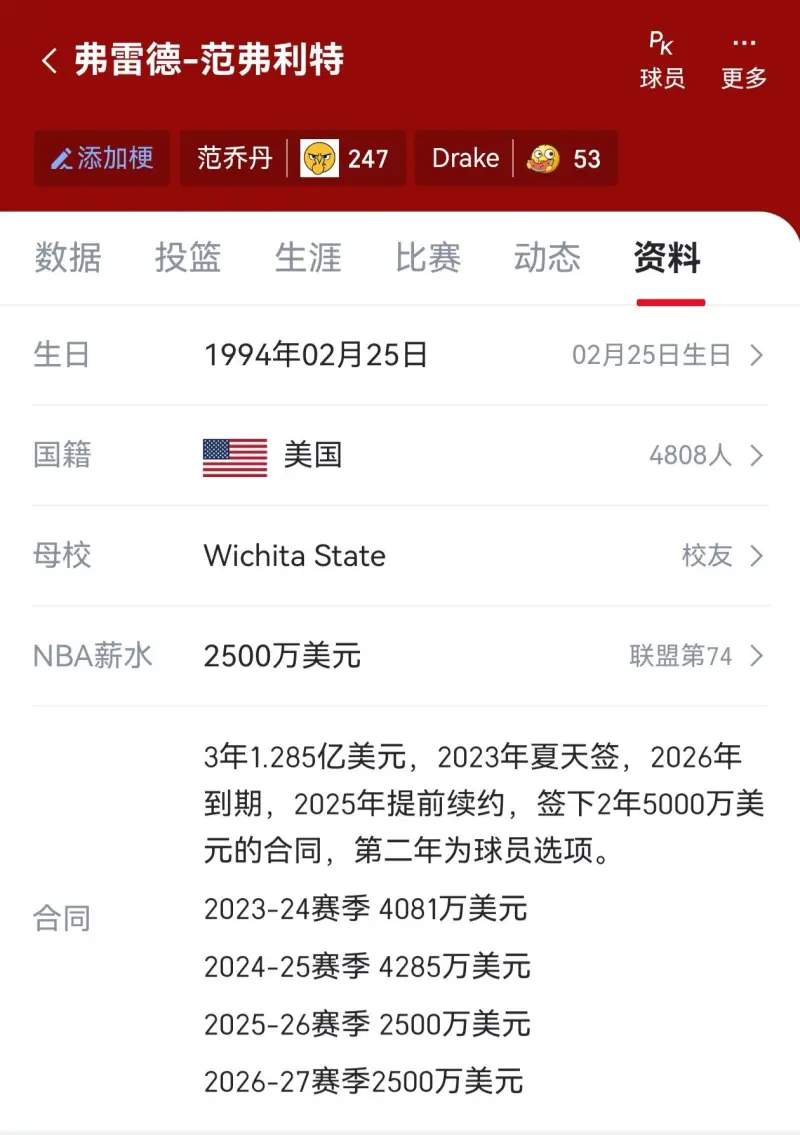Viewport: 800px width, 1135px height.
Task: View 校友 from Wichita State
Action: point(722,556)
